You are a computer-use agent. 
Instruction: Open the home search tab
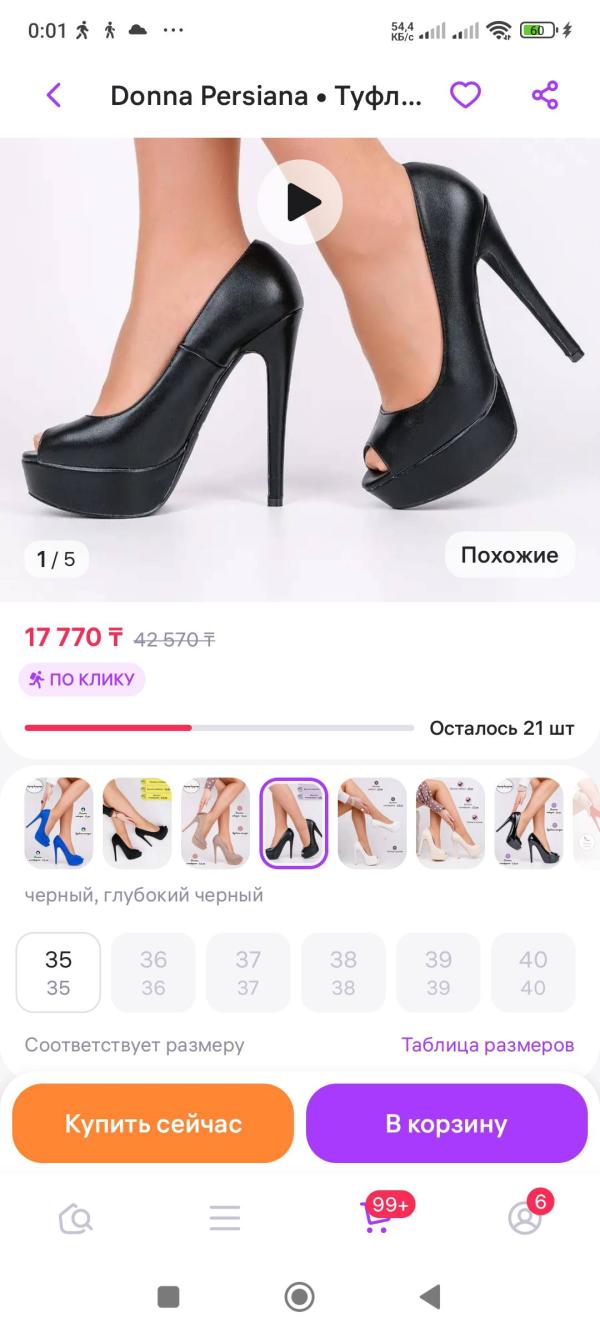(x=76, y=1218)
